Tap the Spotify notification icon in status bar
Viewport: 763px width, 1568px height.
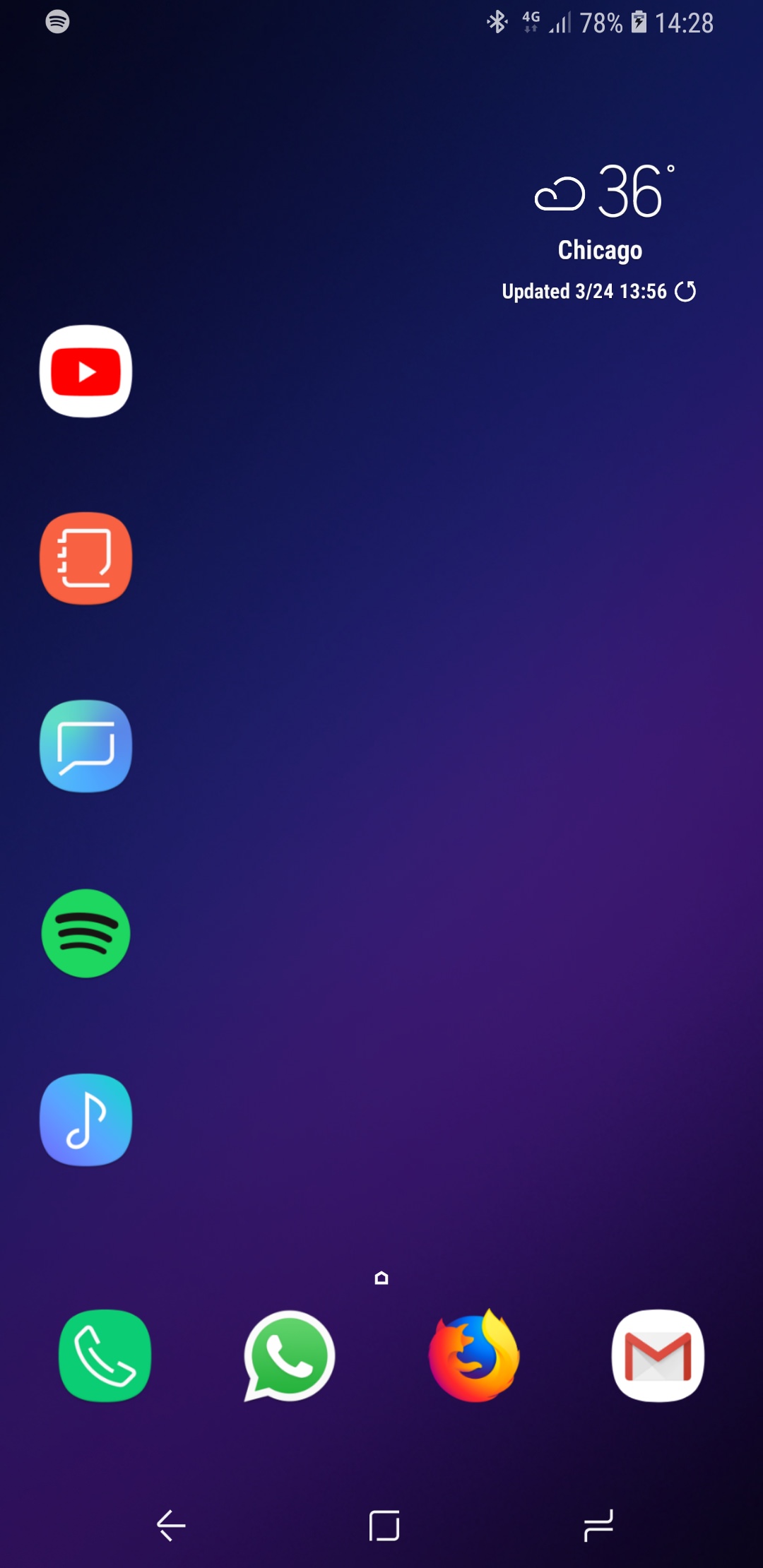pos(57,21)
